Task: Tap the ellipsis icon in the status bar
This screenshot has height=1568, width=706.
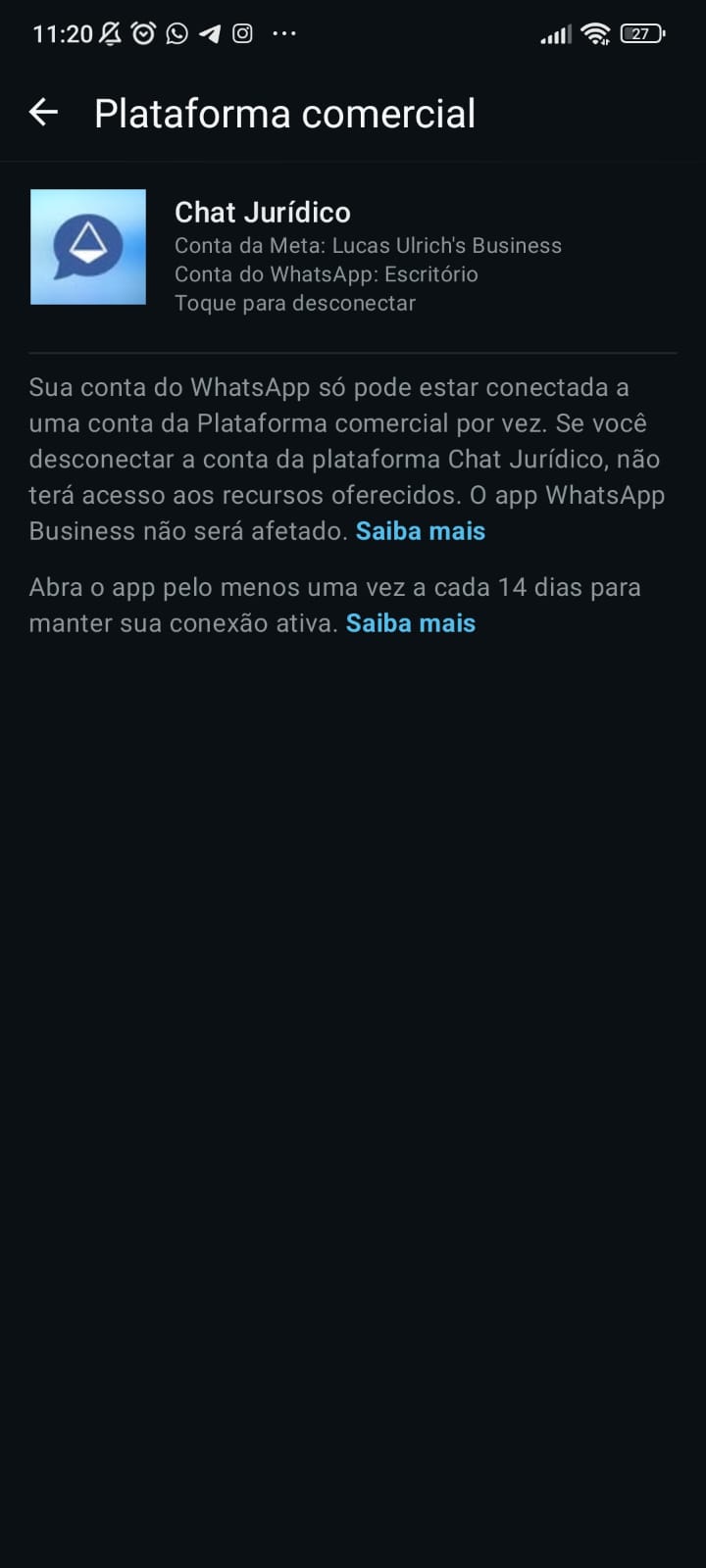Action: (x=284, y=33)
